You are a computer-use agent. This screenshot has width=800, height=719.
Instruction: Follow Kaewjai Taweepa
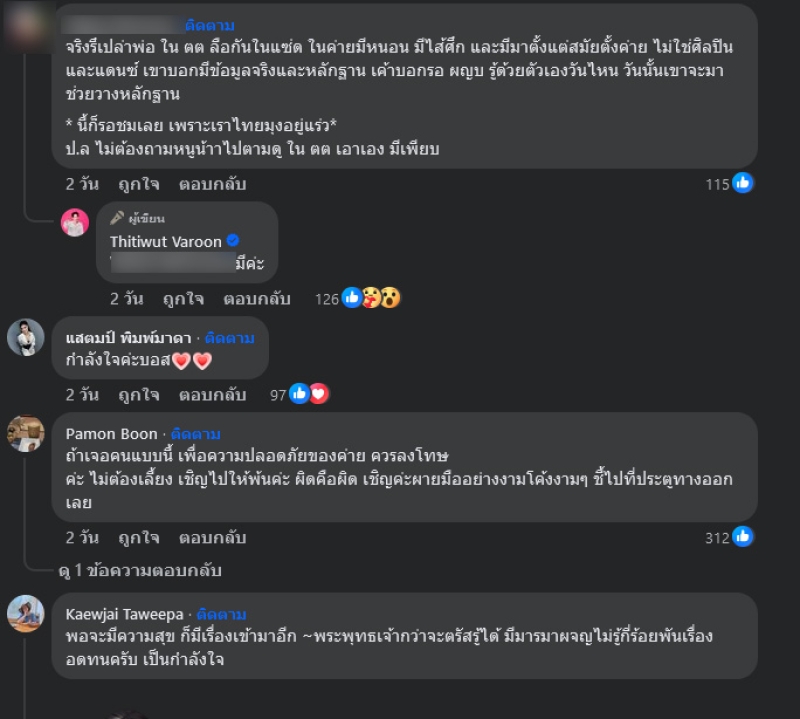point(221,614)
